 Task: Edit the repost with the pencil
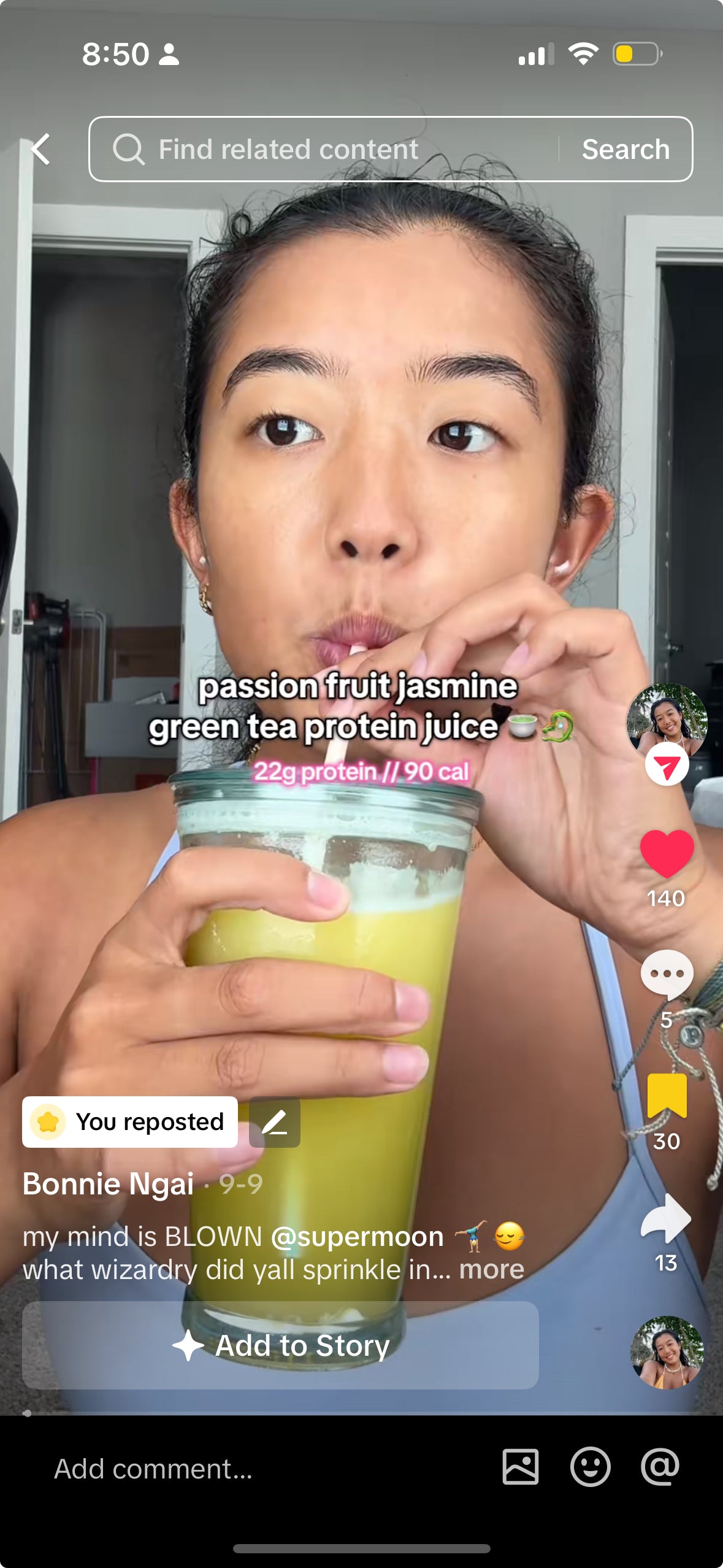(275, 1122)
